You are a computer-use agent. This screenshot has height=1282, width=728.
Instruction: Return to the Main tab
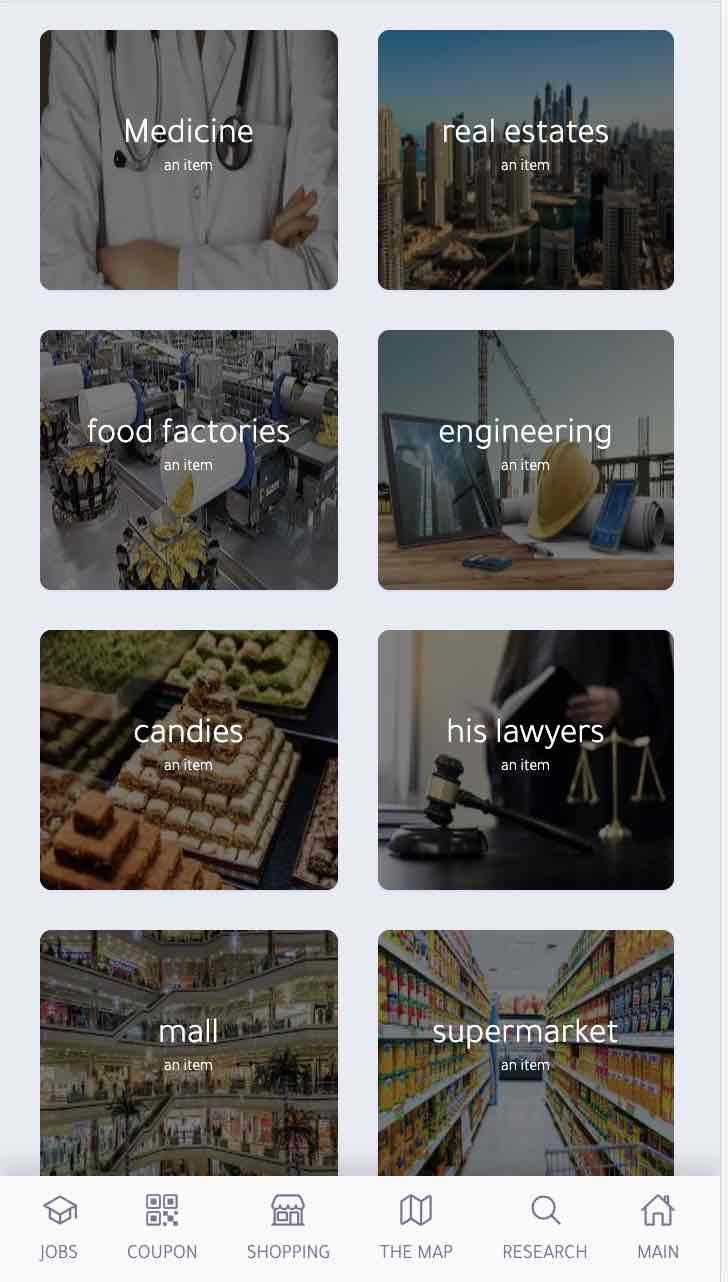(658, 1228)
